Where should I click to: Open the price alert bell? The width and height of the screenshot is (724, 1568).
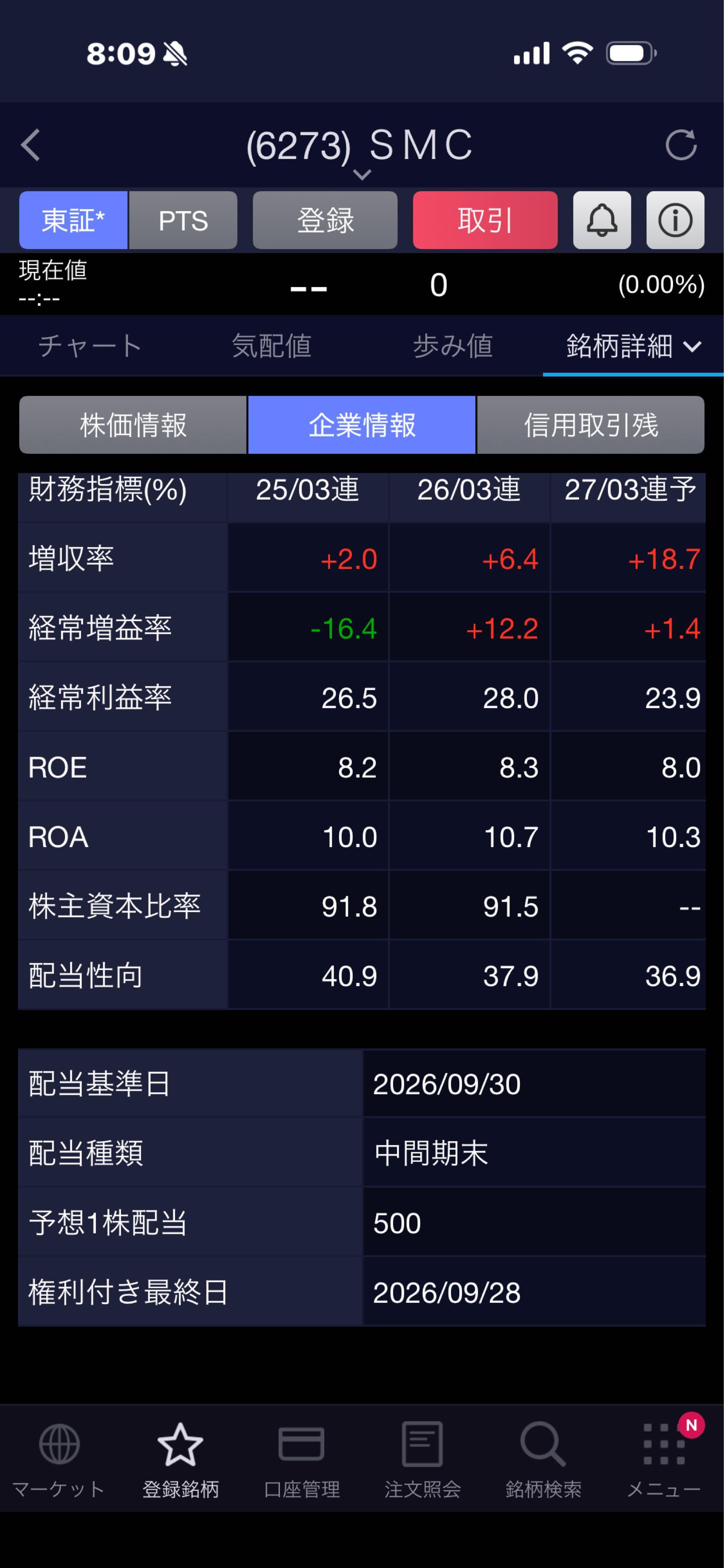click(x=602, y=220)
